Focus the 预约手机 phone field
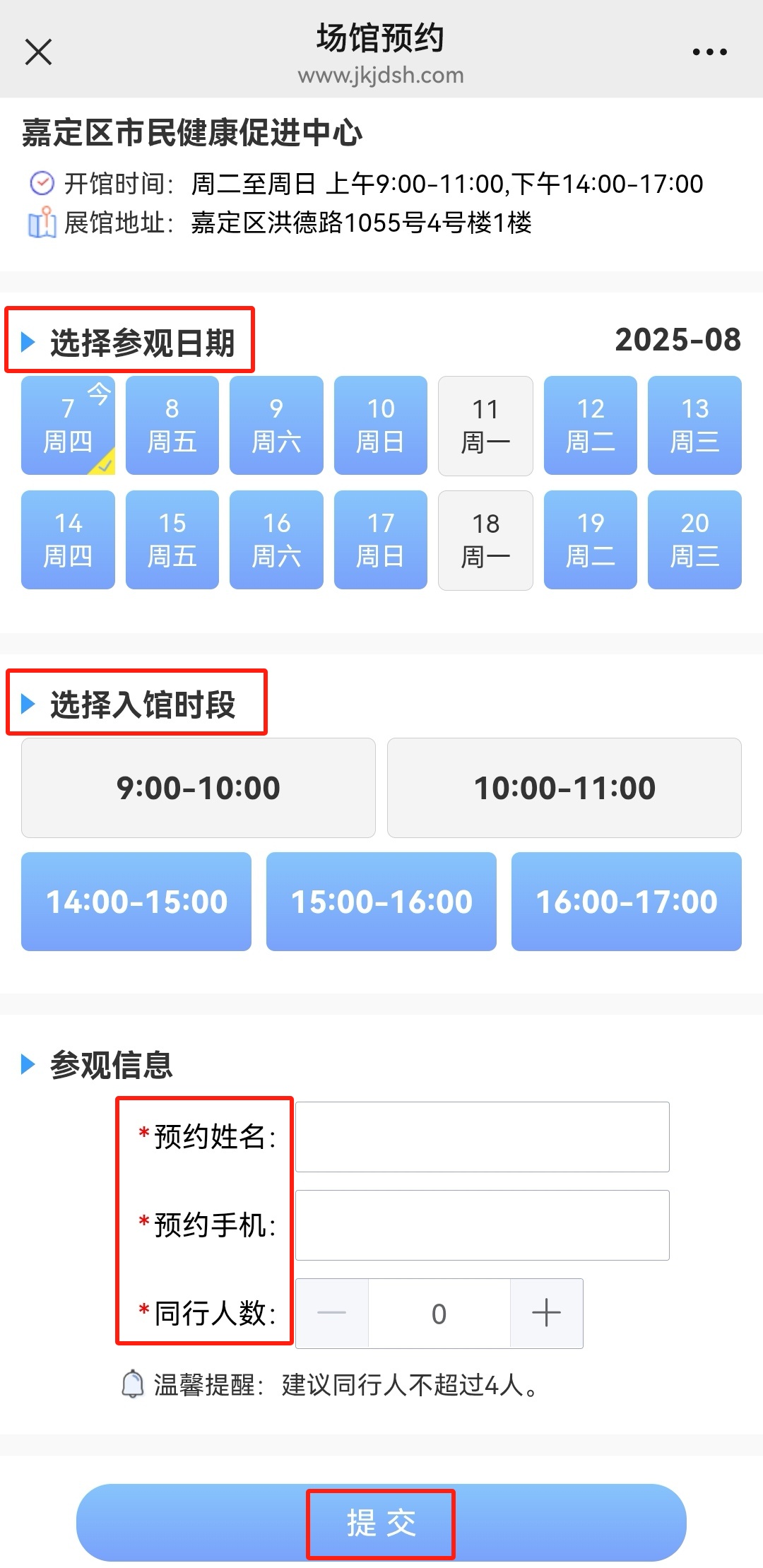This screenshot has width=763, height=1568. 483,1225
